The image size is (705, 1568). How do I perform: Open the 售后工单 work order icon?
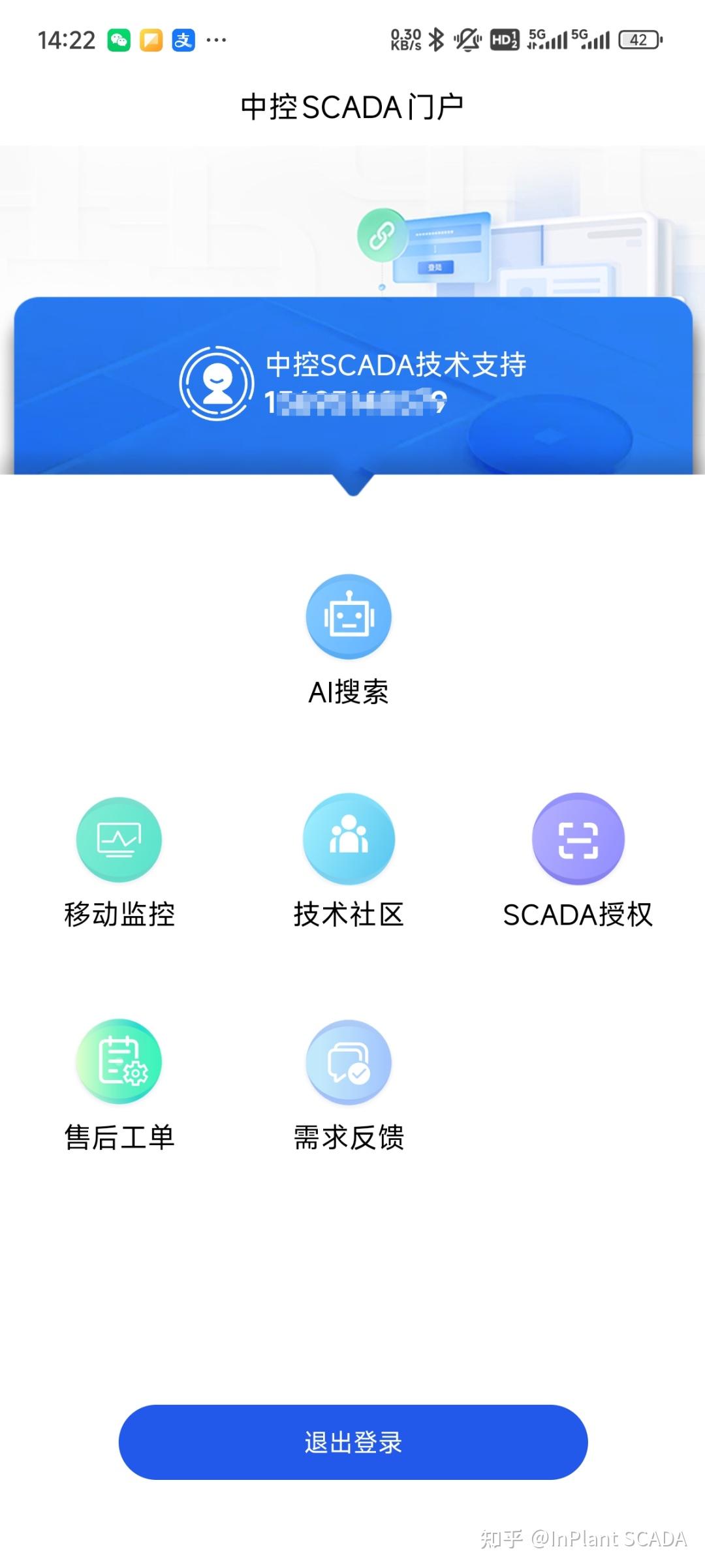(x=119, y=1062)
